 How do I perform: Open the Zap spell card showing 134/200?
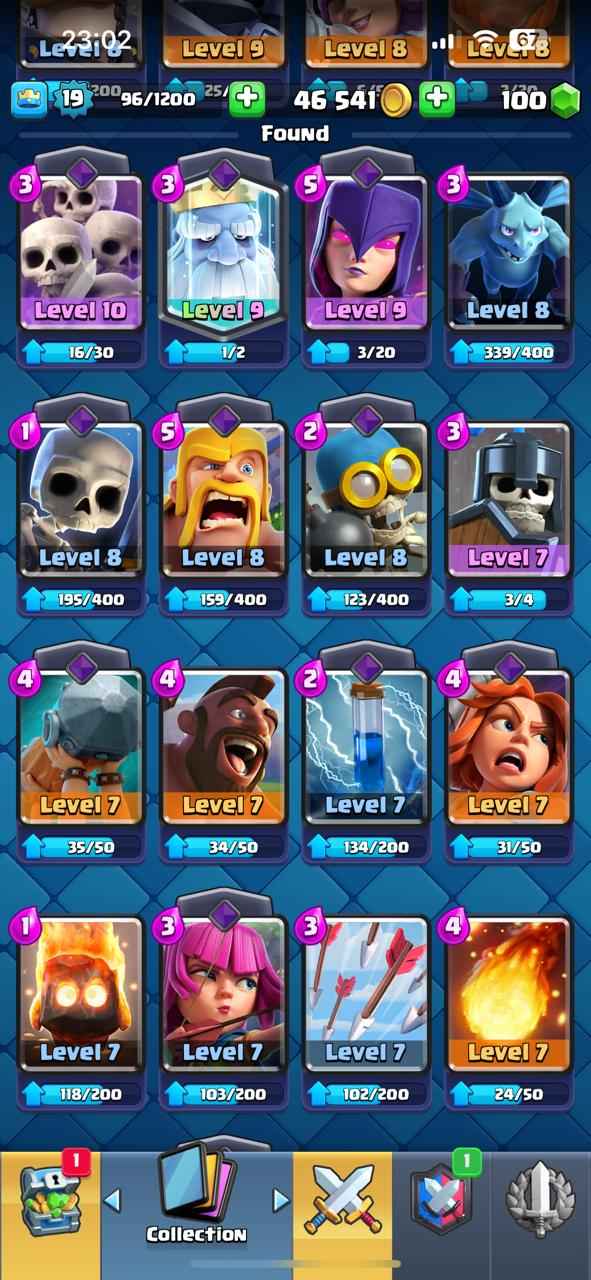[x=366, y=748]
